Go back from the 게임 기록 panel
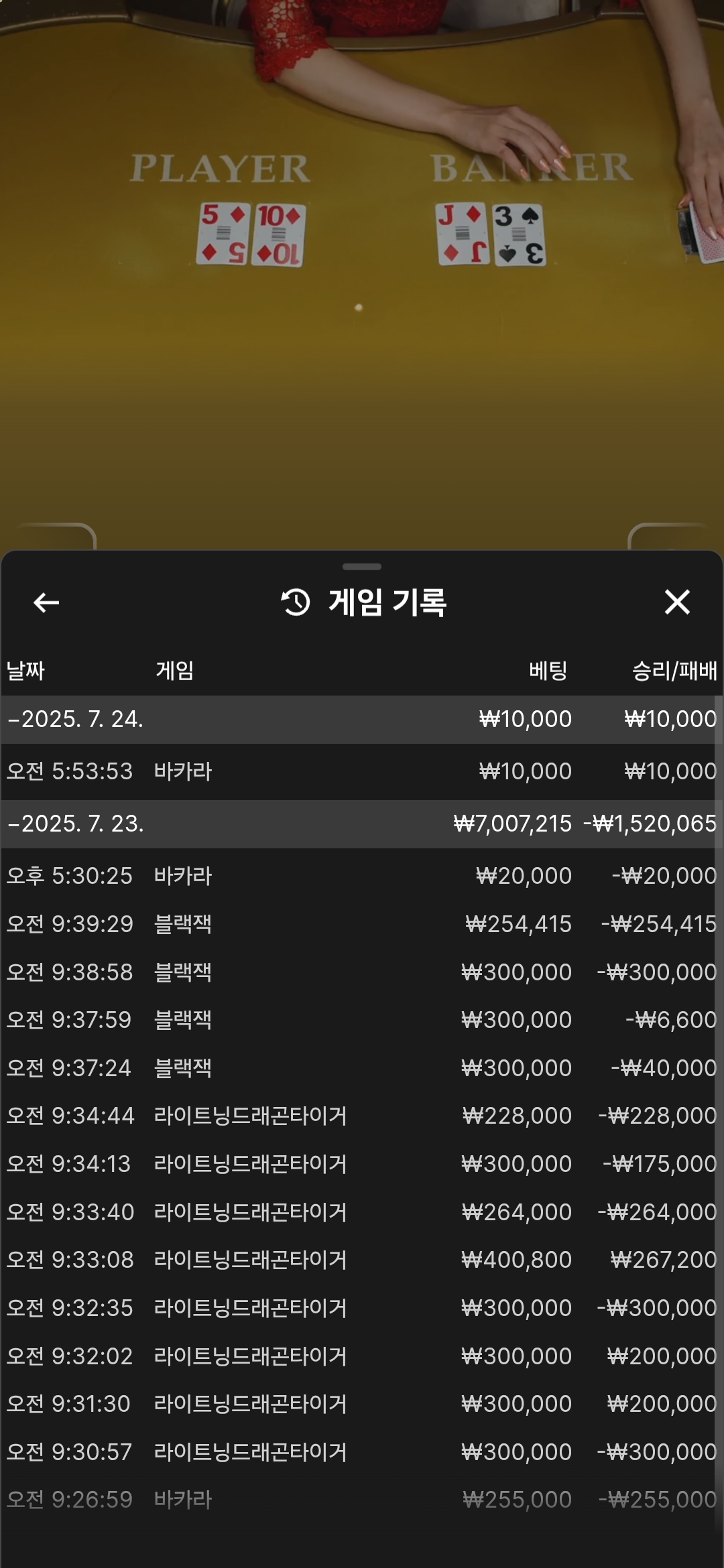This screenshot has height=1568, width=724. (x=46, y=602)
